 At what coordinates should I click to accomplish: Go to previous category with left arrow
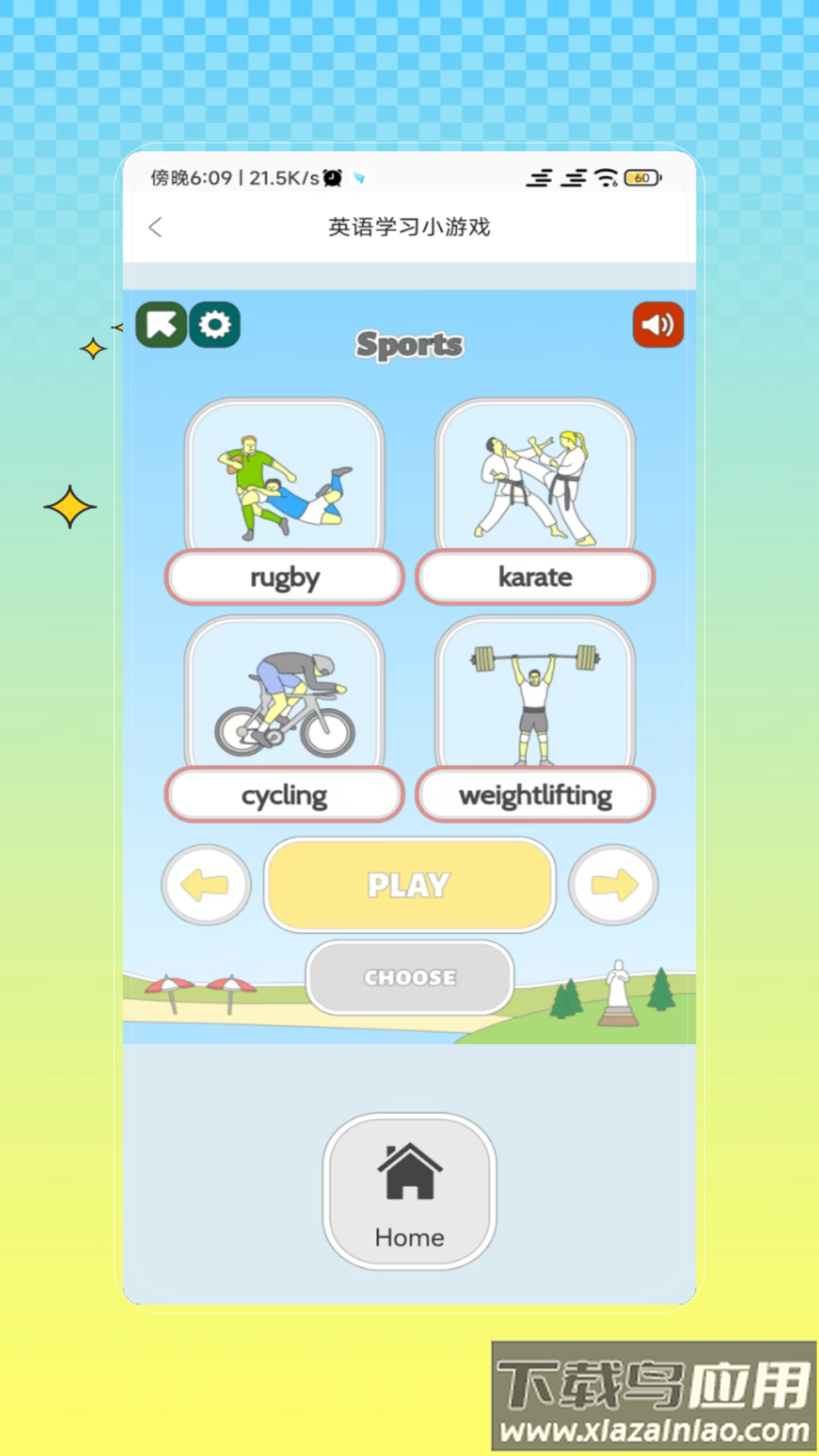pyautogui.click(x=206, y=885)
